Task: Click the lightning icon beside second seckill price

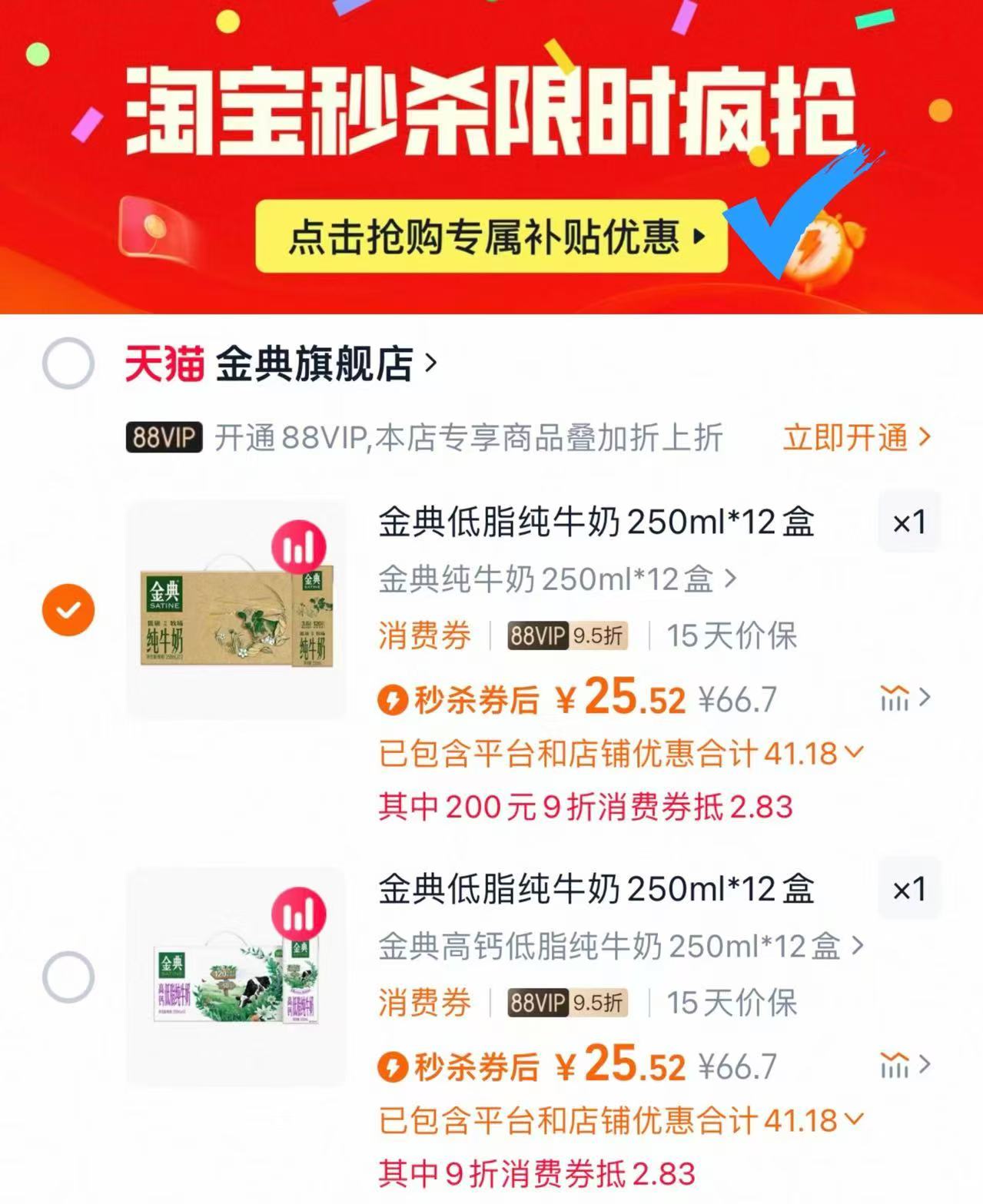Action: click(x=394, y=1066)
